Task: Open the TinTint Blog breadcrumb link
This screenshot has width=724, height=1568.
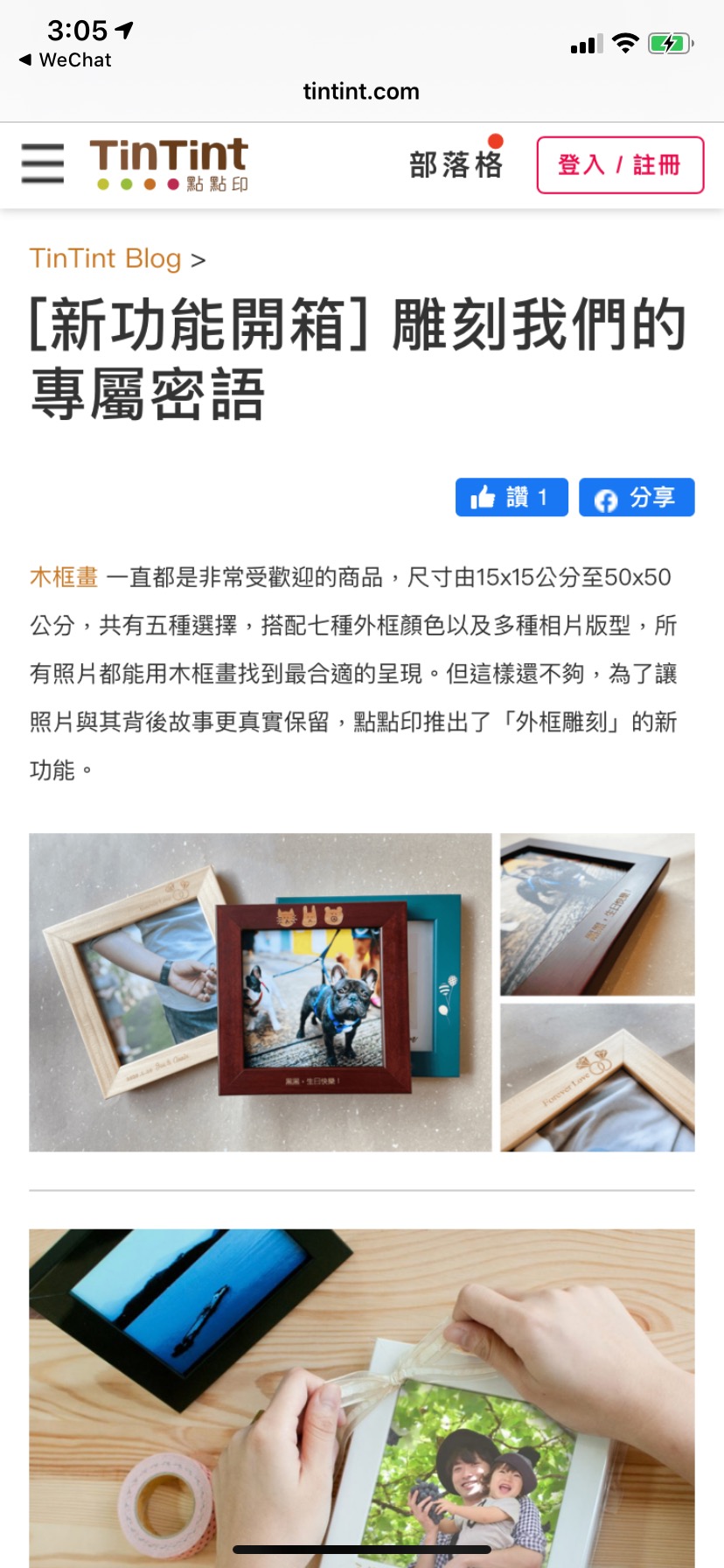Action: click(x=105, y=259)
